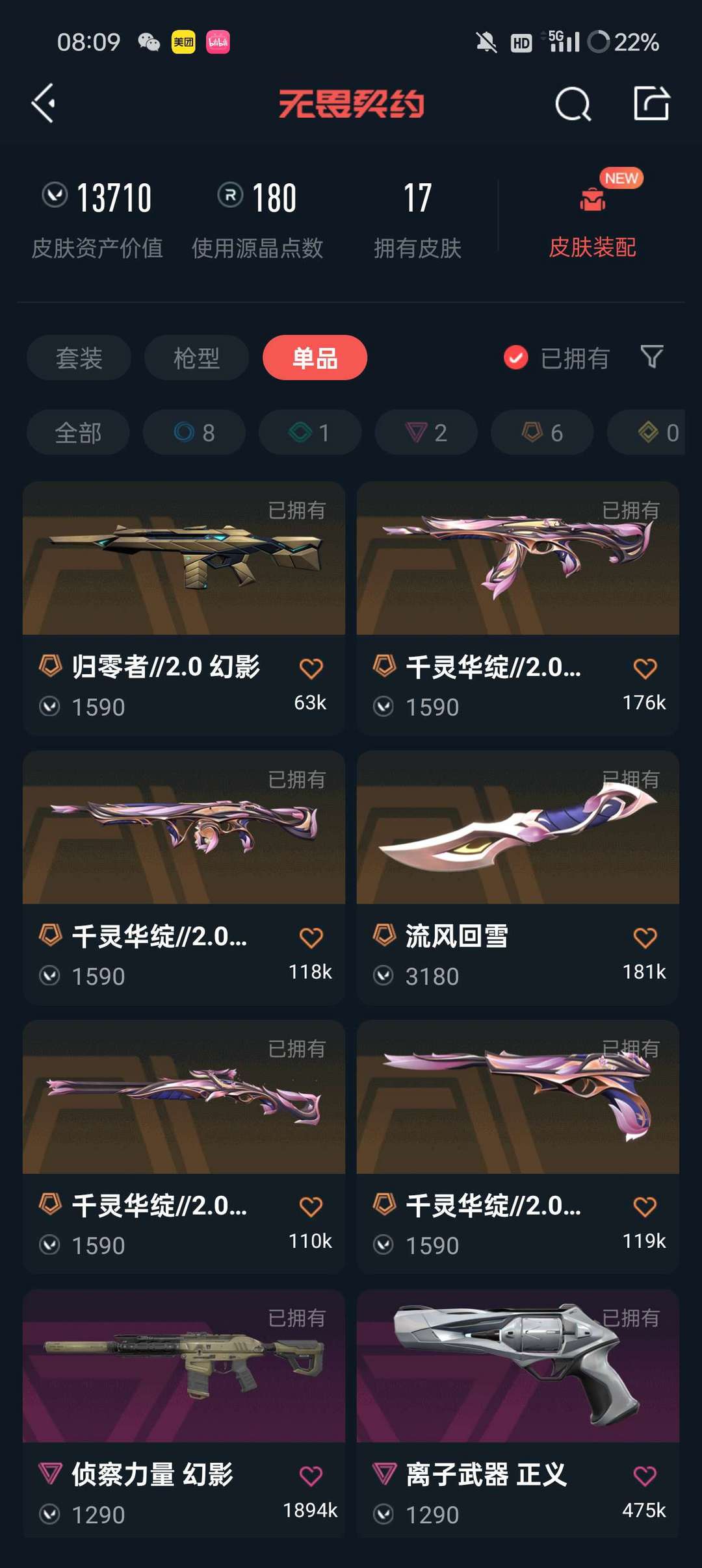Open the filter funnel icon
This screenshot has height=1568, width=702.
(652, 358)
